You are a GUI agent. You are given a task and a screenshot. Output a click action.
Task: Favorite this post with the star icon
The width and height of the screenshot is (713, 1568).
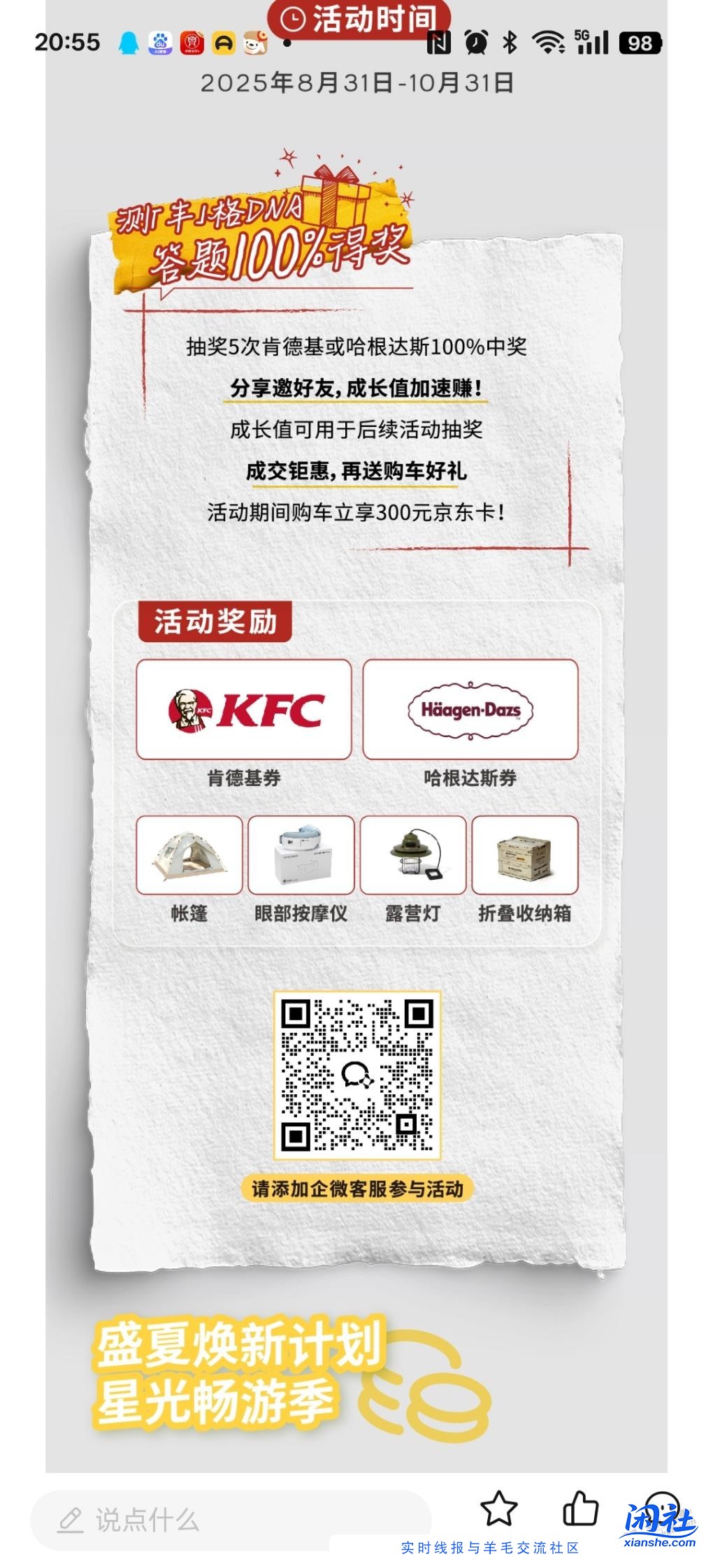(498, 1508)
